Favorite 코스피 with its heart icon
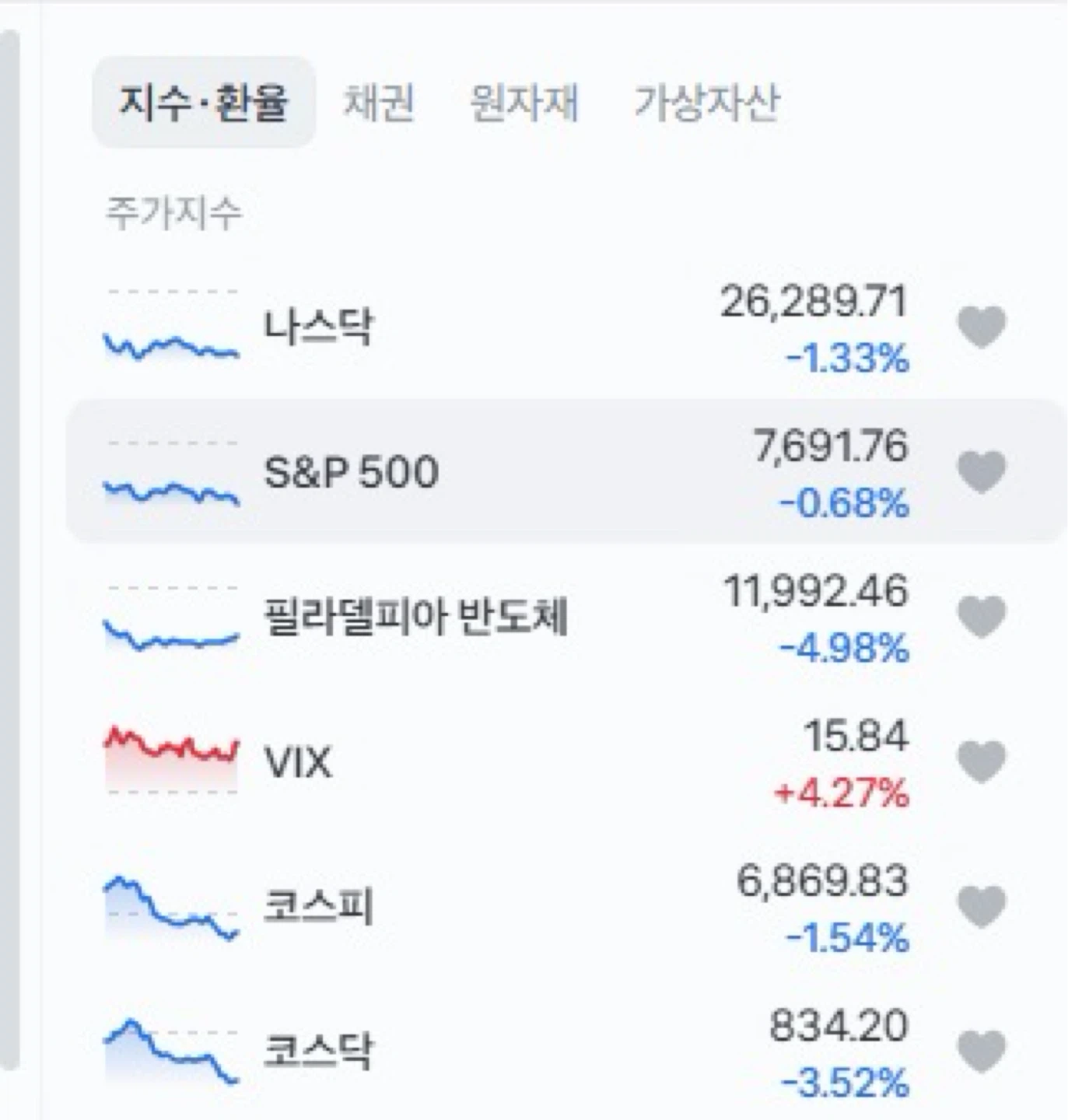This screenshot has height=1120, width=1068. point(982,906)
